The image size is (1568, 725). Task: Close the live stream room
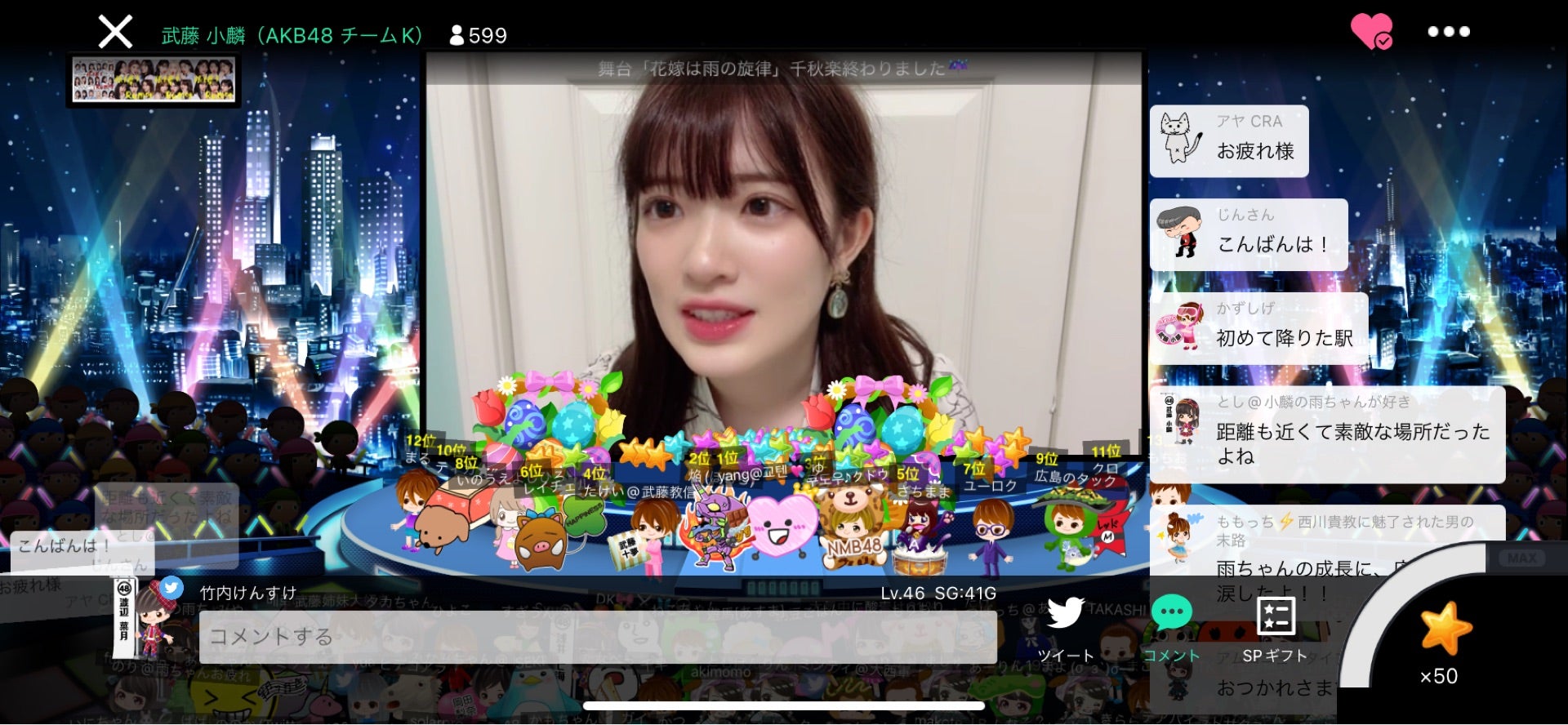pos(115,33)
